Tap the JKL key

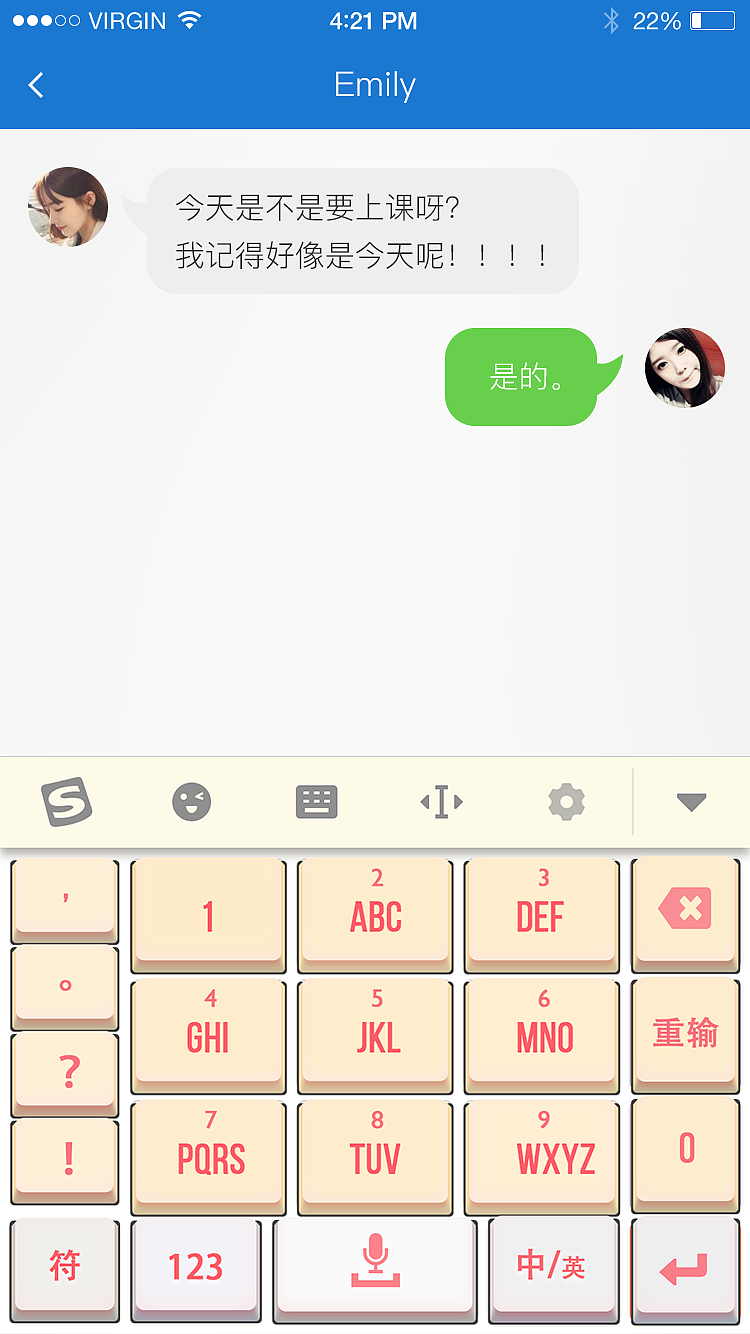click(x=375, y=1033)
